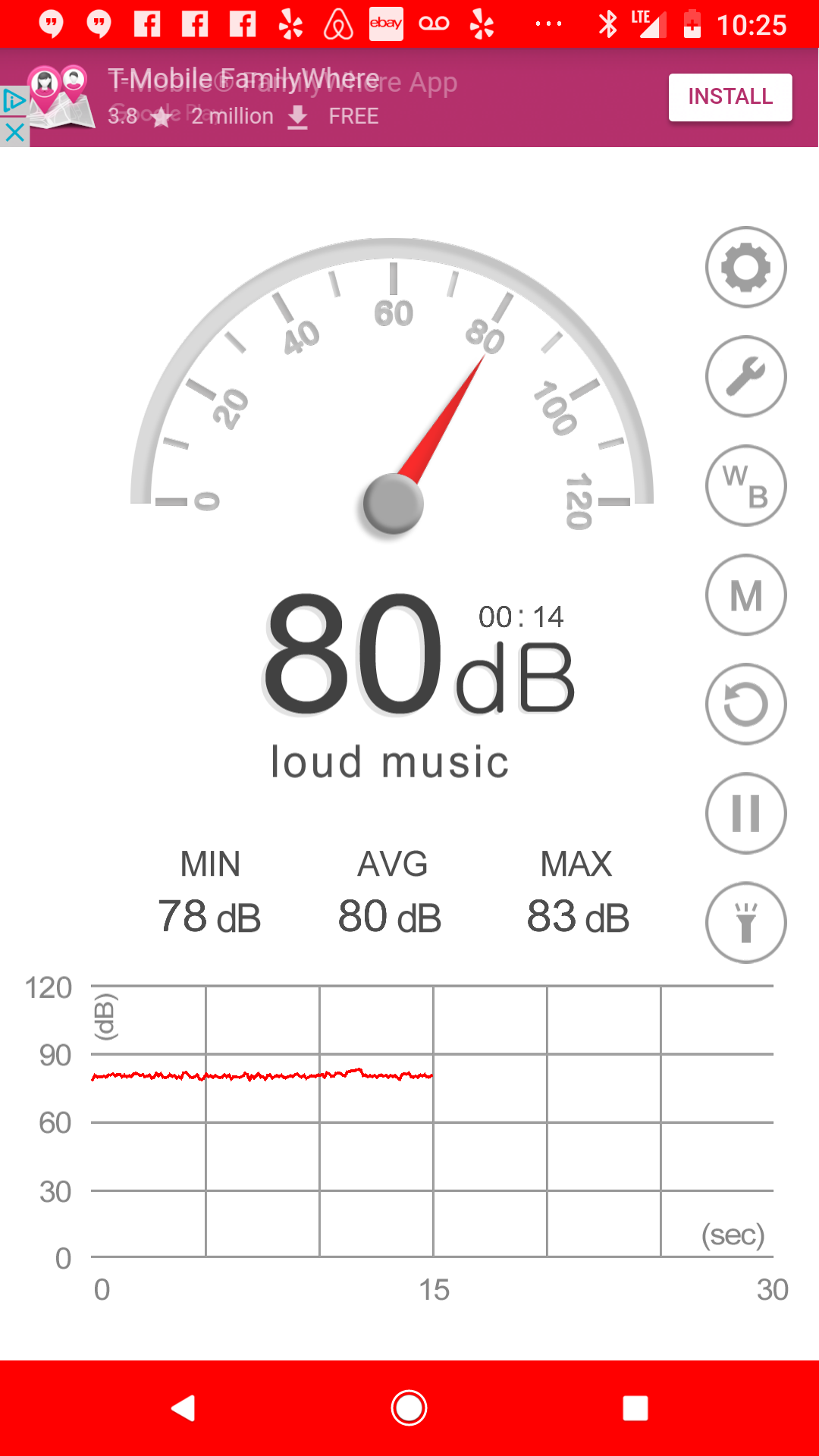Image resolution: width=819 pixels, height=1456 pixels.
Task: Open the ad info icon
Action: point(14,101)
